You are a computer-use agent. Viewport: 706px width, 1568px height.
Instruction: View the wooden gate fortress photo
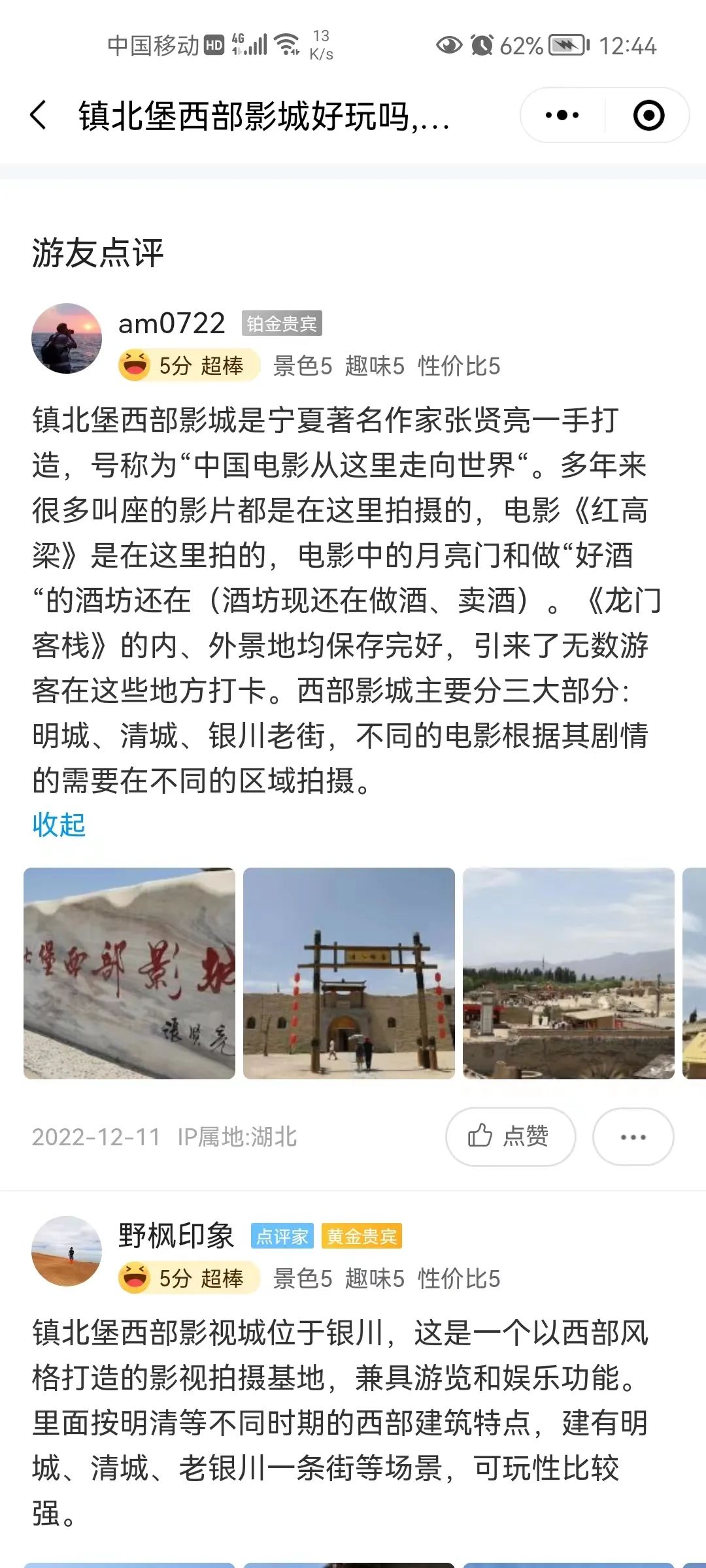tap(349, 973)
